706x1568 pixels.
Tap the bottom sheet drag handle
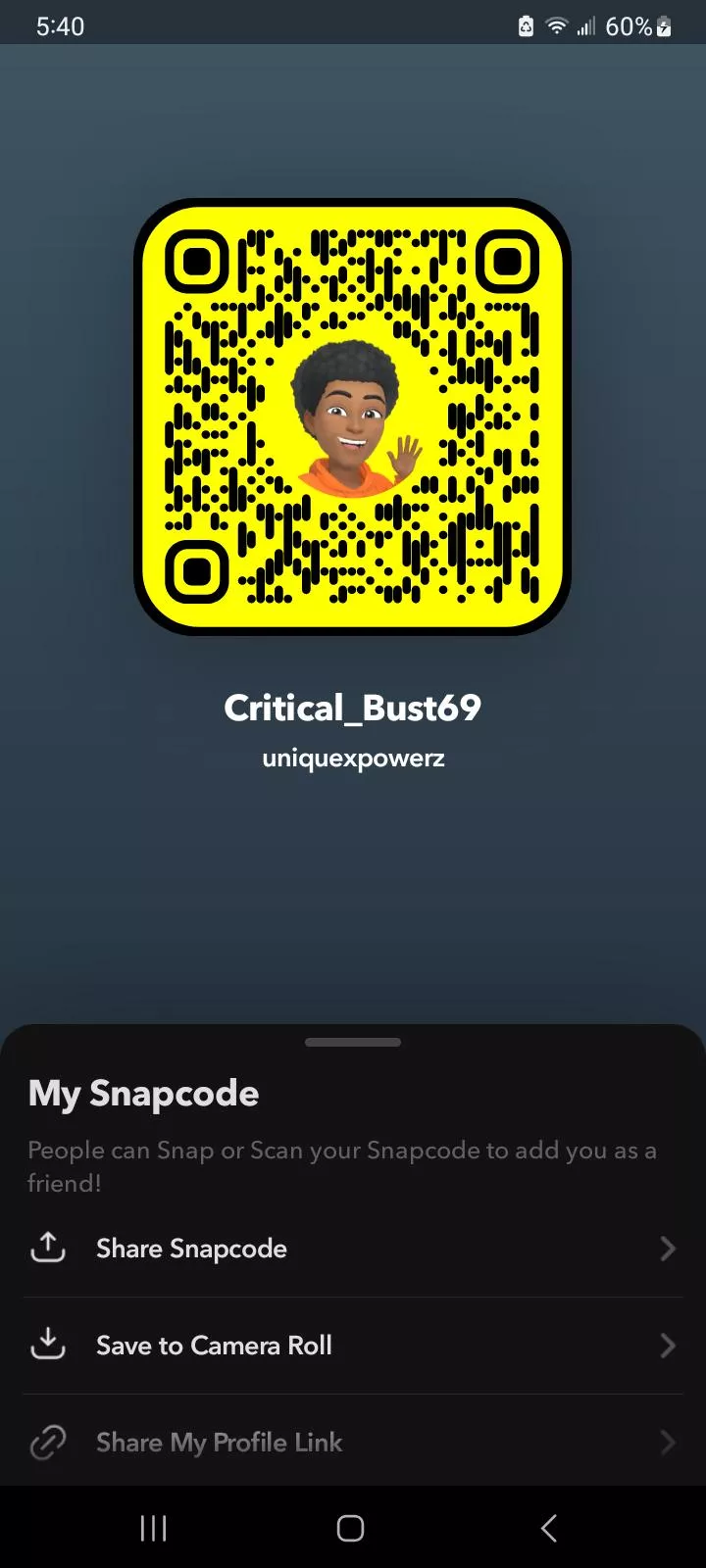353,1043
